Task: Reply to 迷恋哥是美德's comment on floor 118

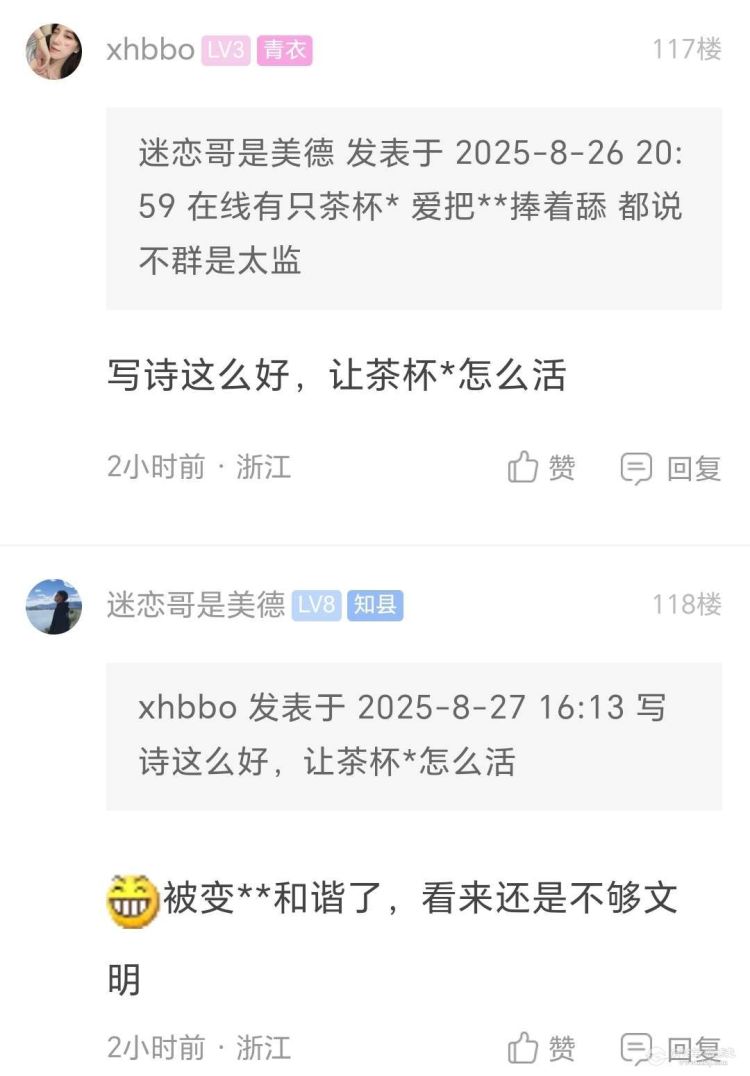Action: tap(671, 1047)
